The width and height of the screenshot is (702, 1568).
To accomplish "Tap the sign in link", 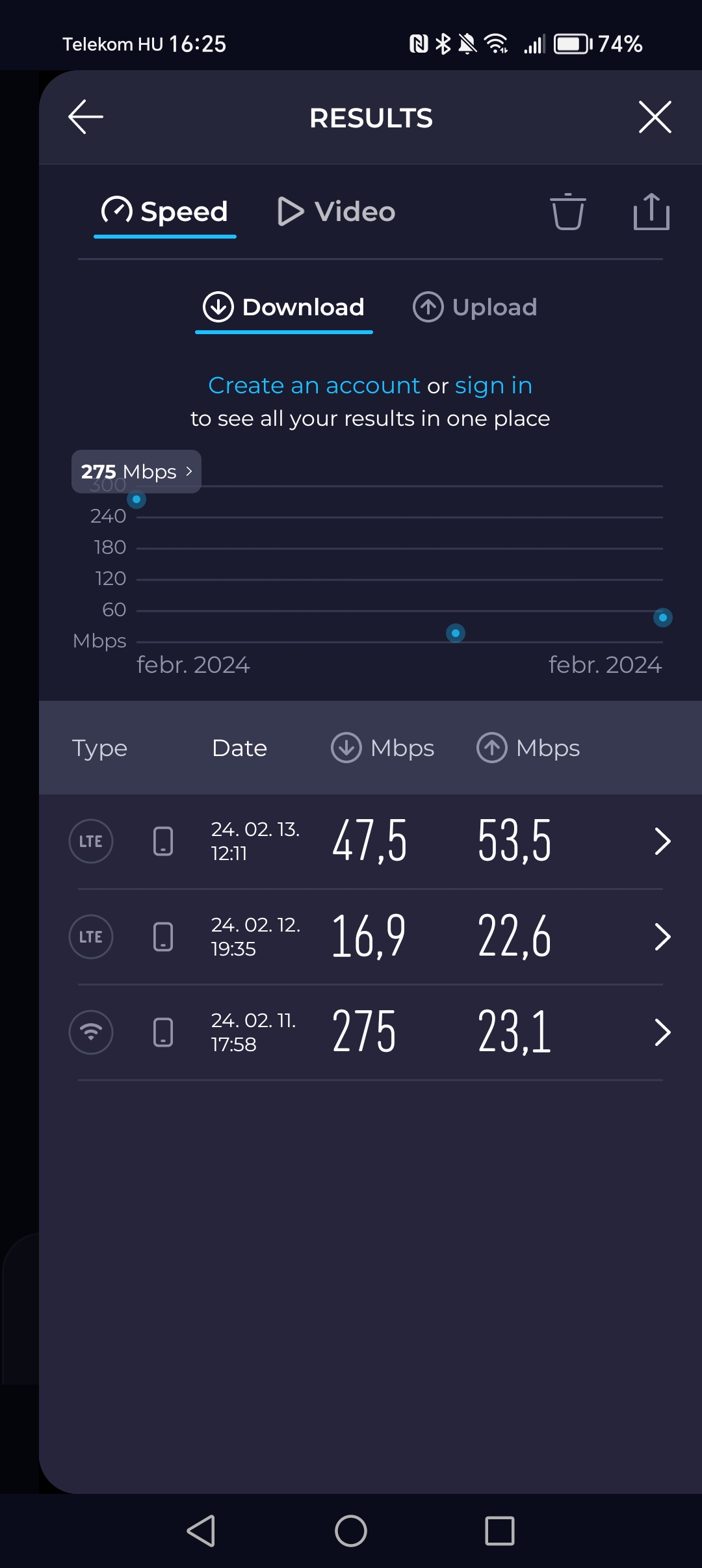I will pyautogui.click(x=493, y=385).
